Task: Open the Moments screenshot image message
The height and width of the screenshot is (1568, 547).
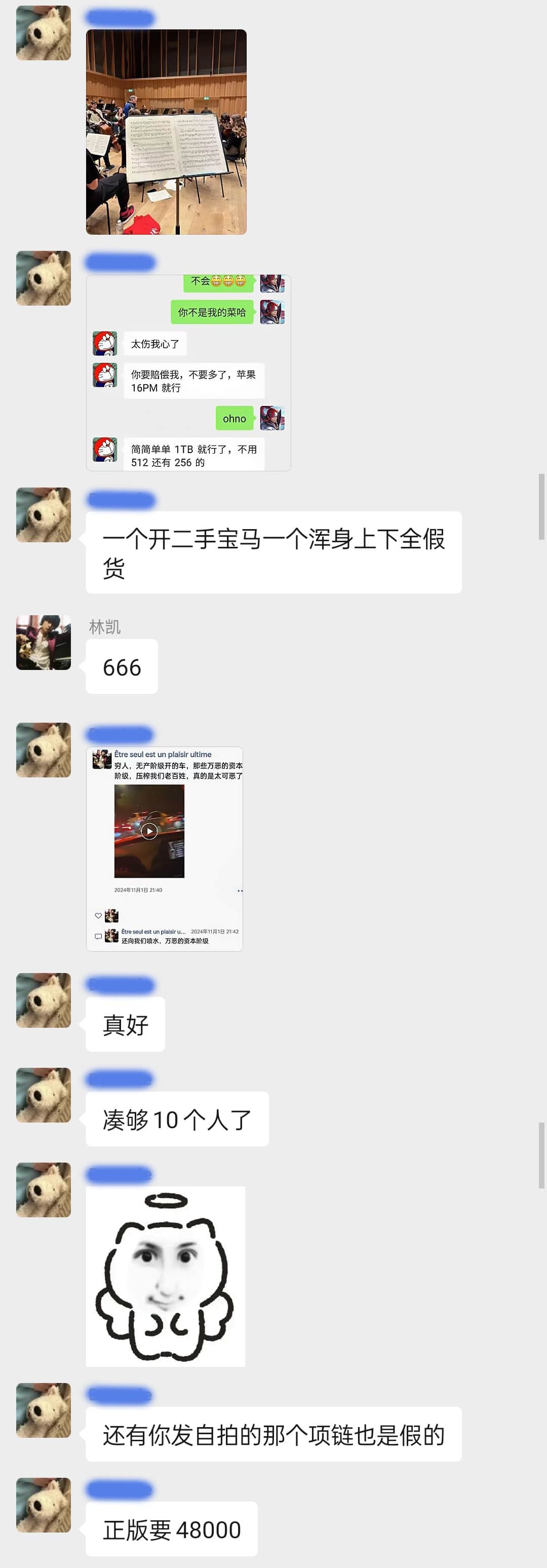Action: pyautogui.click(x=164, y=848)
